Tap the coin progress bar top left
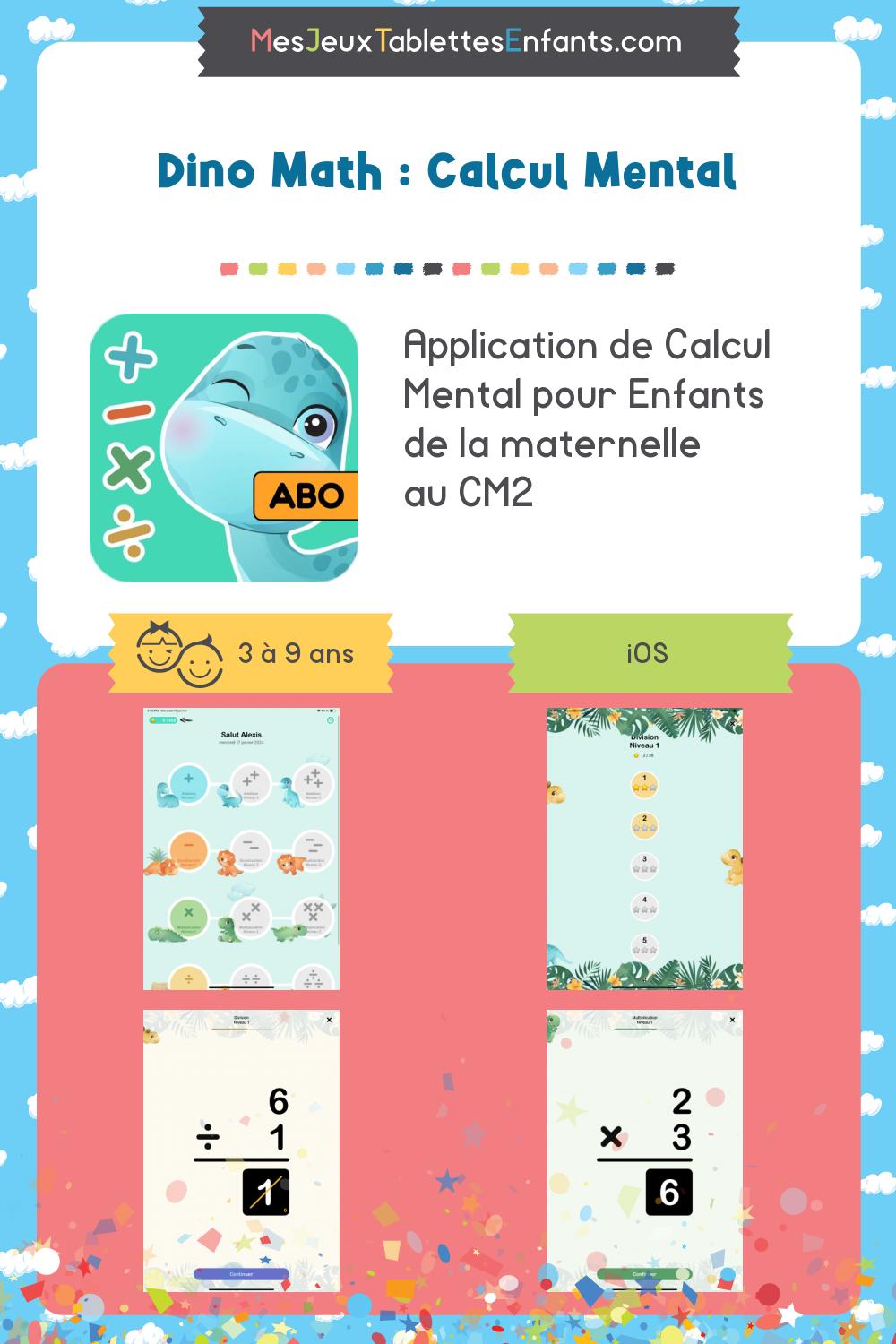Screen dimensions: 896x1344 coord(162,720)
